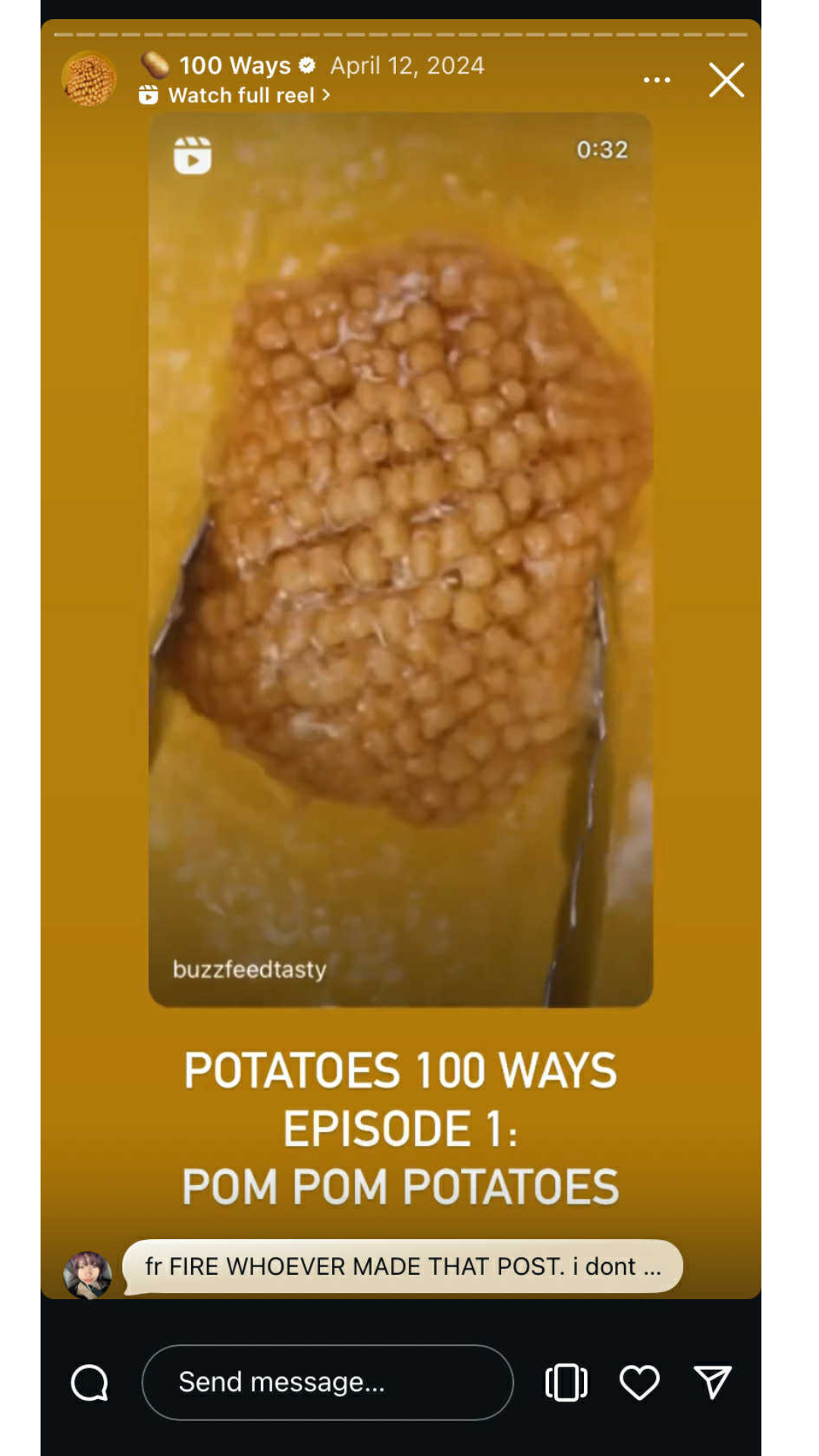Open the 'fr FIRE WHOEVER' comment bubble
Viewport: 819px width, 1456px height.
[403, 1266]
